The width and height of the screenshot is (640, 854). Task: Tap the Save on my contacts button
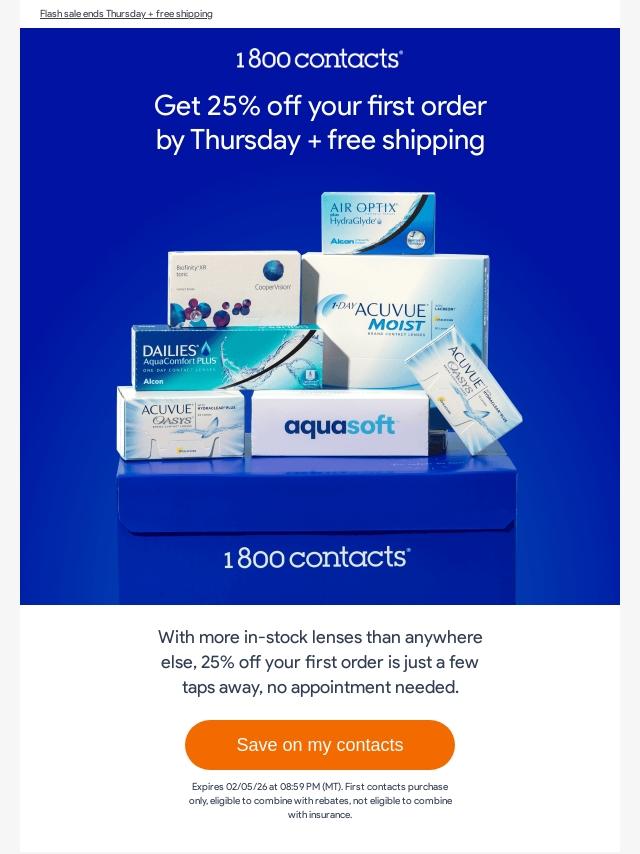click(x=320, y=745)
